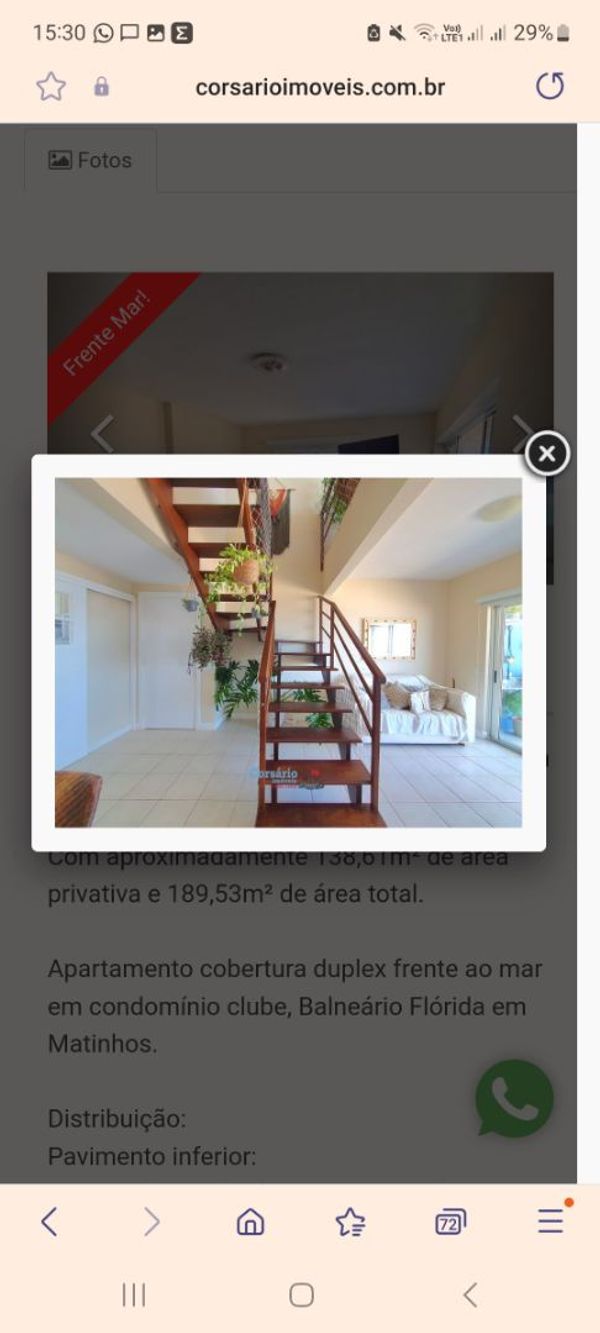Close the photo lightbox popup
The height and width of the screenshot is (1333, 600).
[x=547, y=454]
